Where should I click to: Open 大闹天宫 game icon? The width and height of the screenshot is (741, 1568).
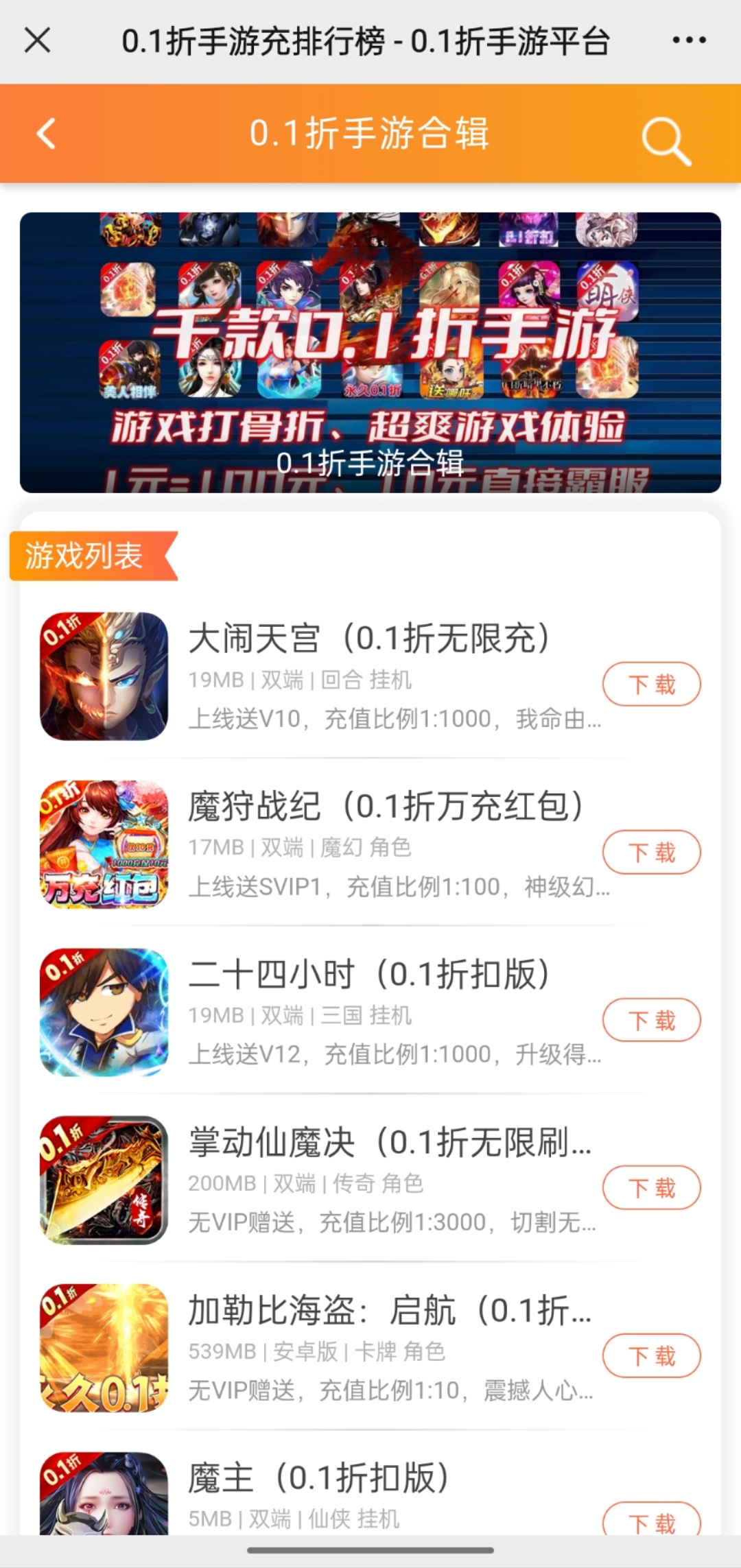[x=103, y=678]
